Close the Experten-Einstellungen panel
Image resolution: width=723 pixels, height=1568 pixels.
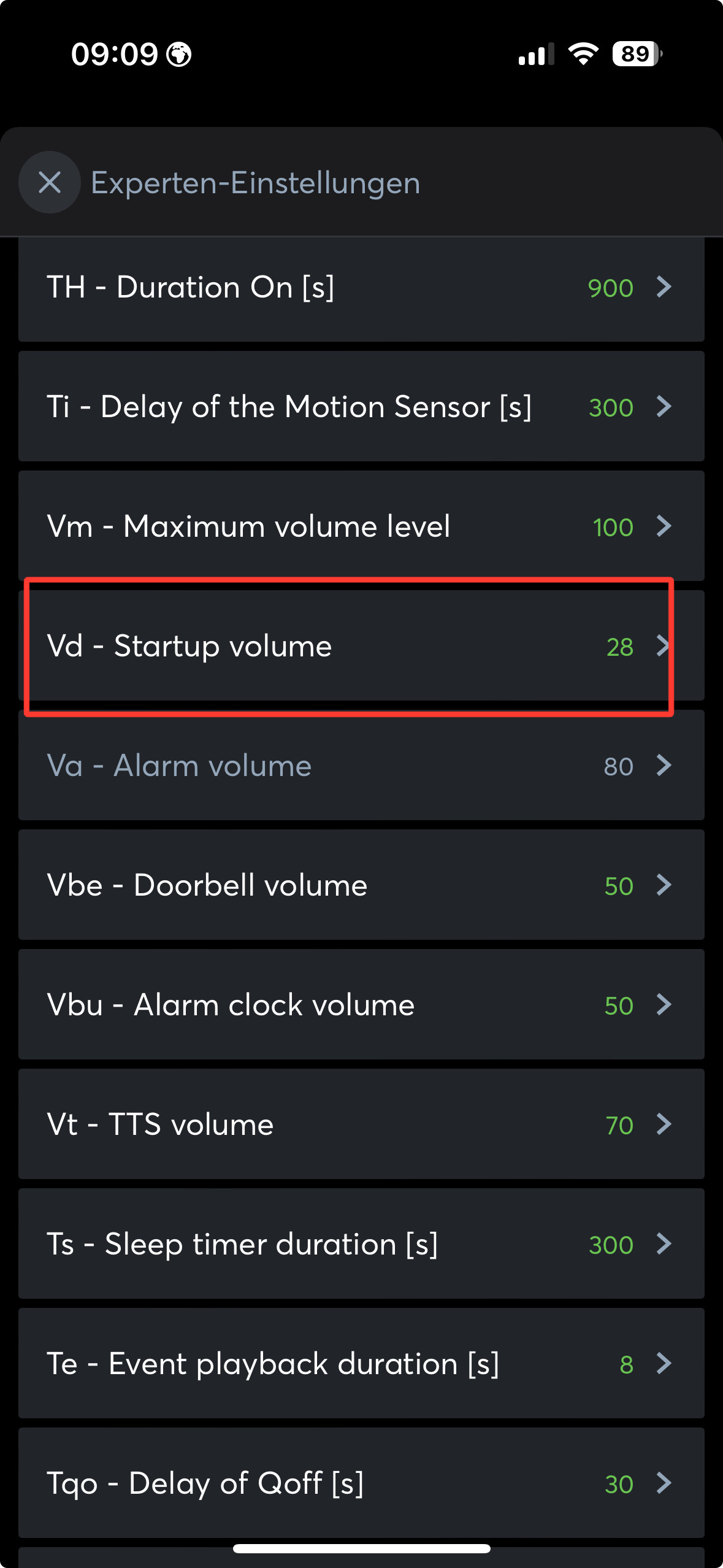point(50,182)
